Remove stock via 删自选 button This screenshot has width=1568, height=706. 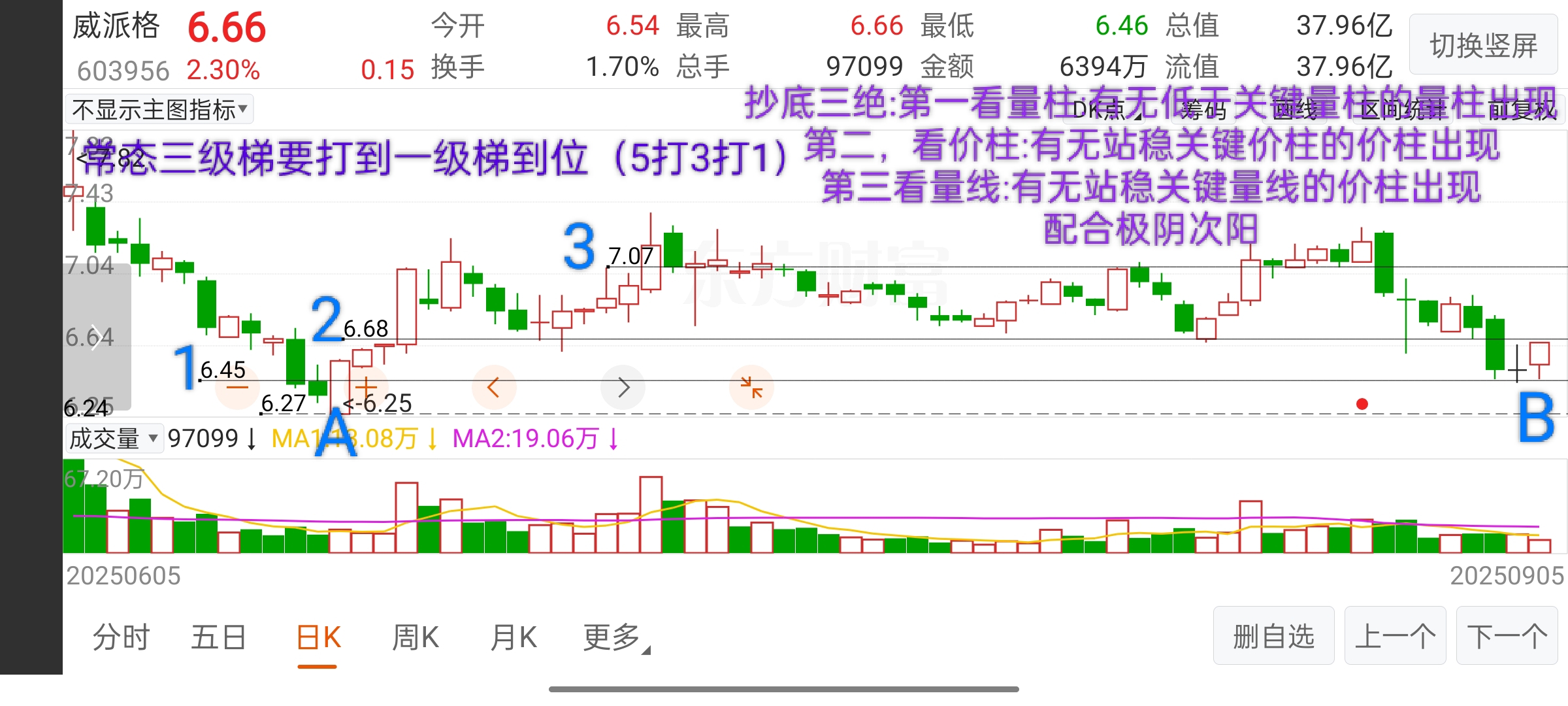click(x=1273, y=636)
